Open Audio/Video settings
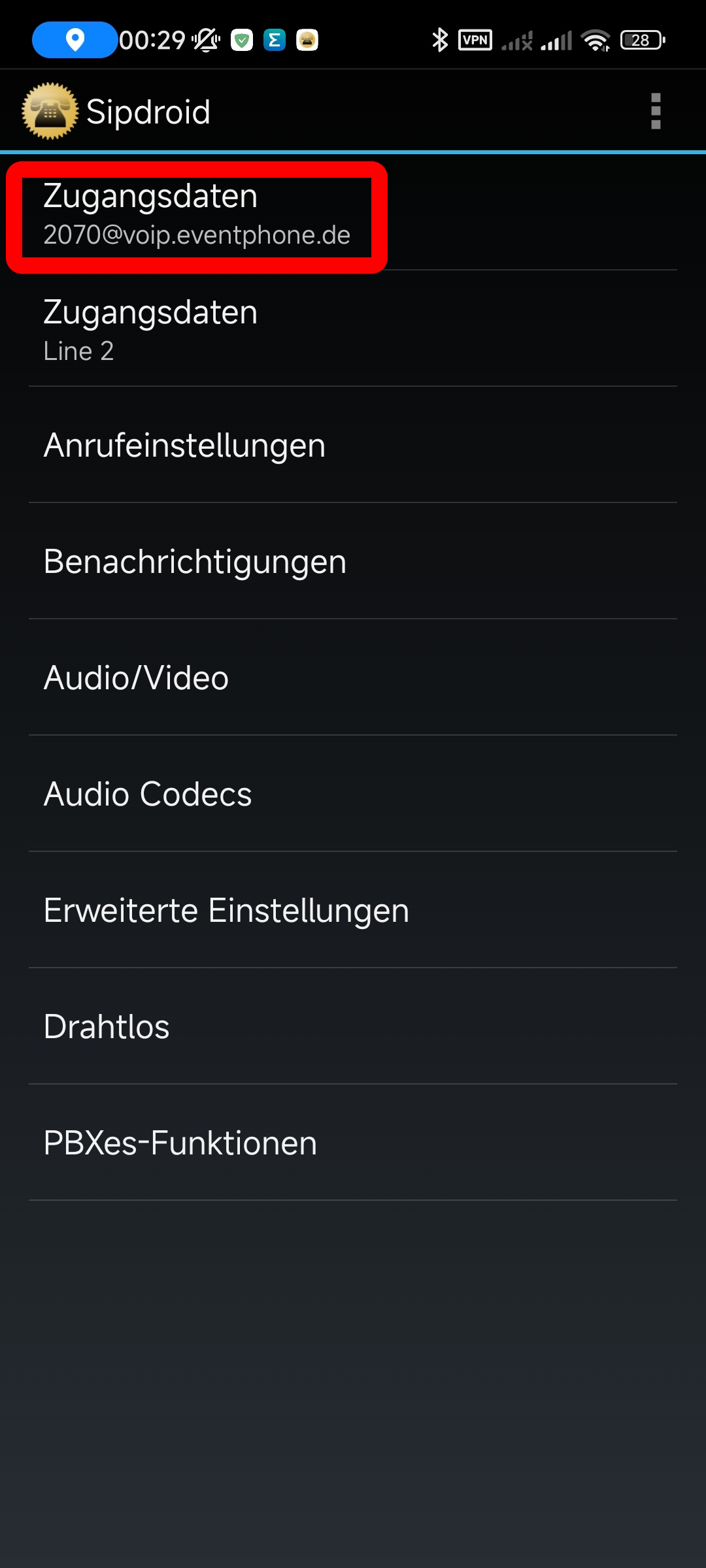 pos(353,678)
